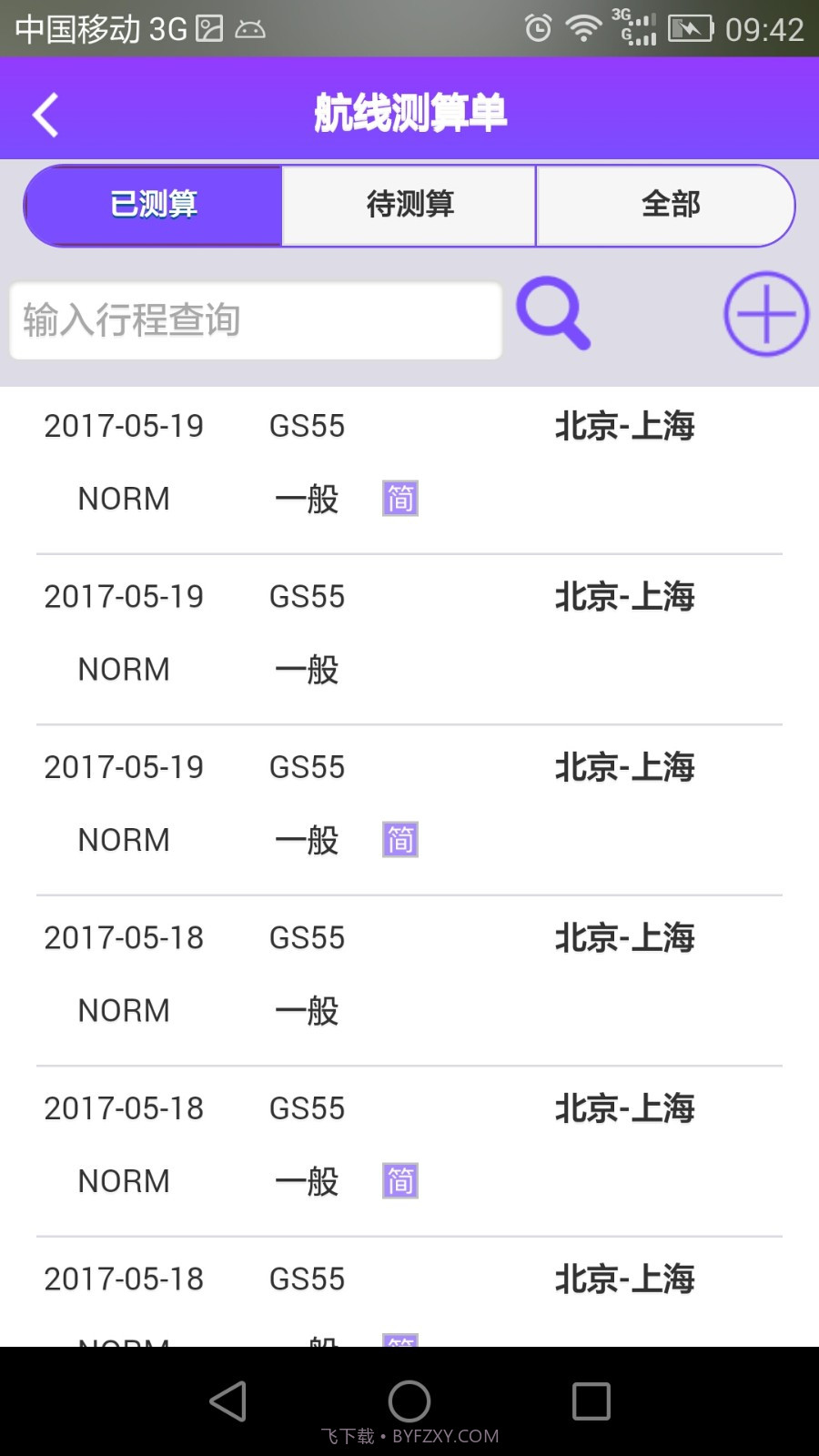Tap 北京-上海 on the second list row
Image resolution: width=819 pixels, height=1456 pixels.
pyautogui.click(x=624, y=596)
